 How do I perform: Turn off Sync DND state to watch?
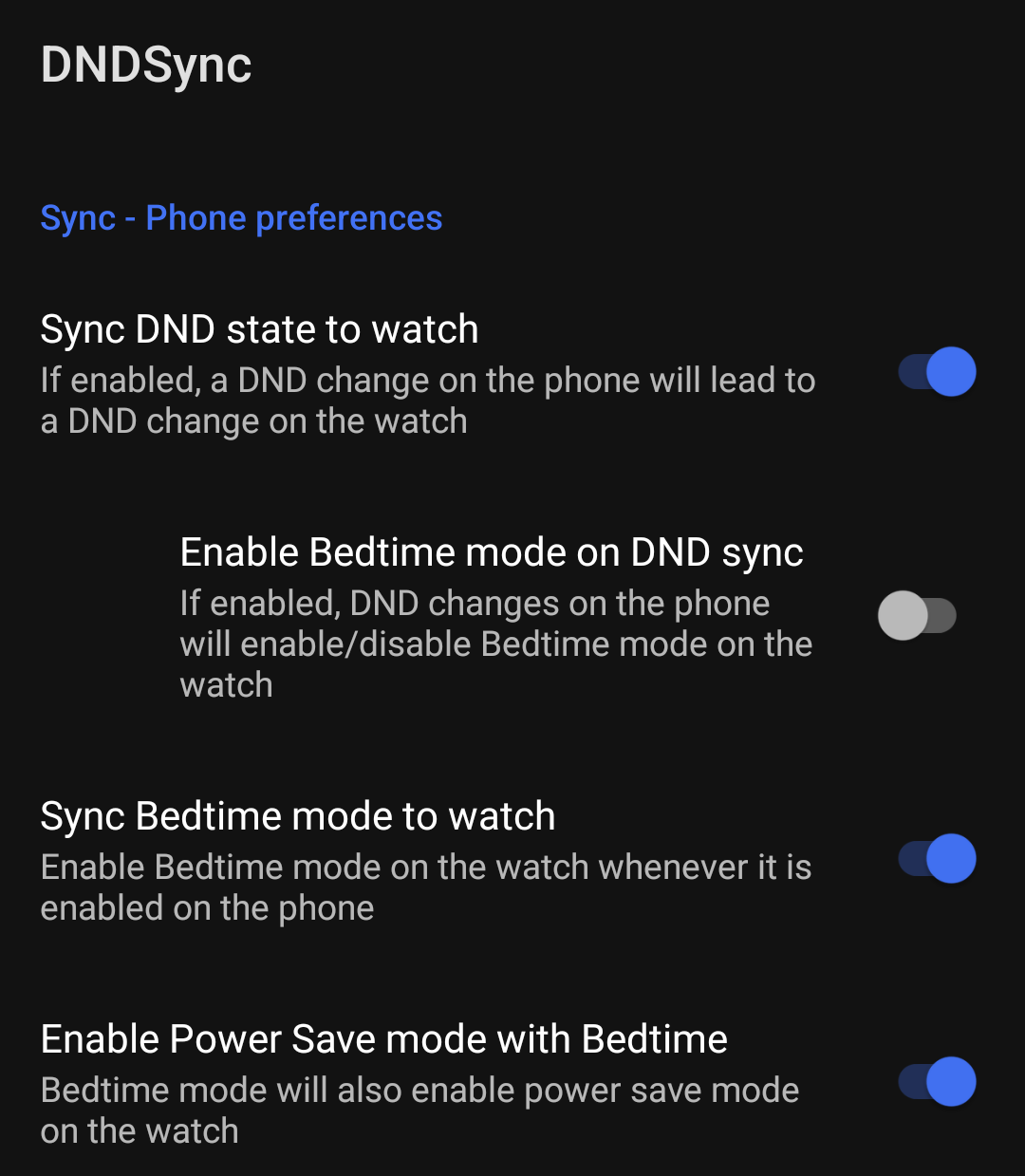tap(937, 372)
